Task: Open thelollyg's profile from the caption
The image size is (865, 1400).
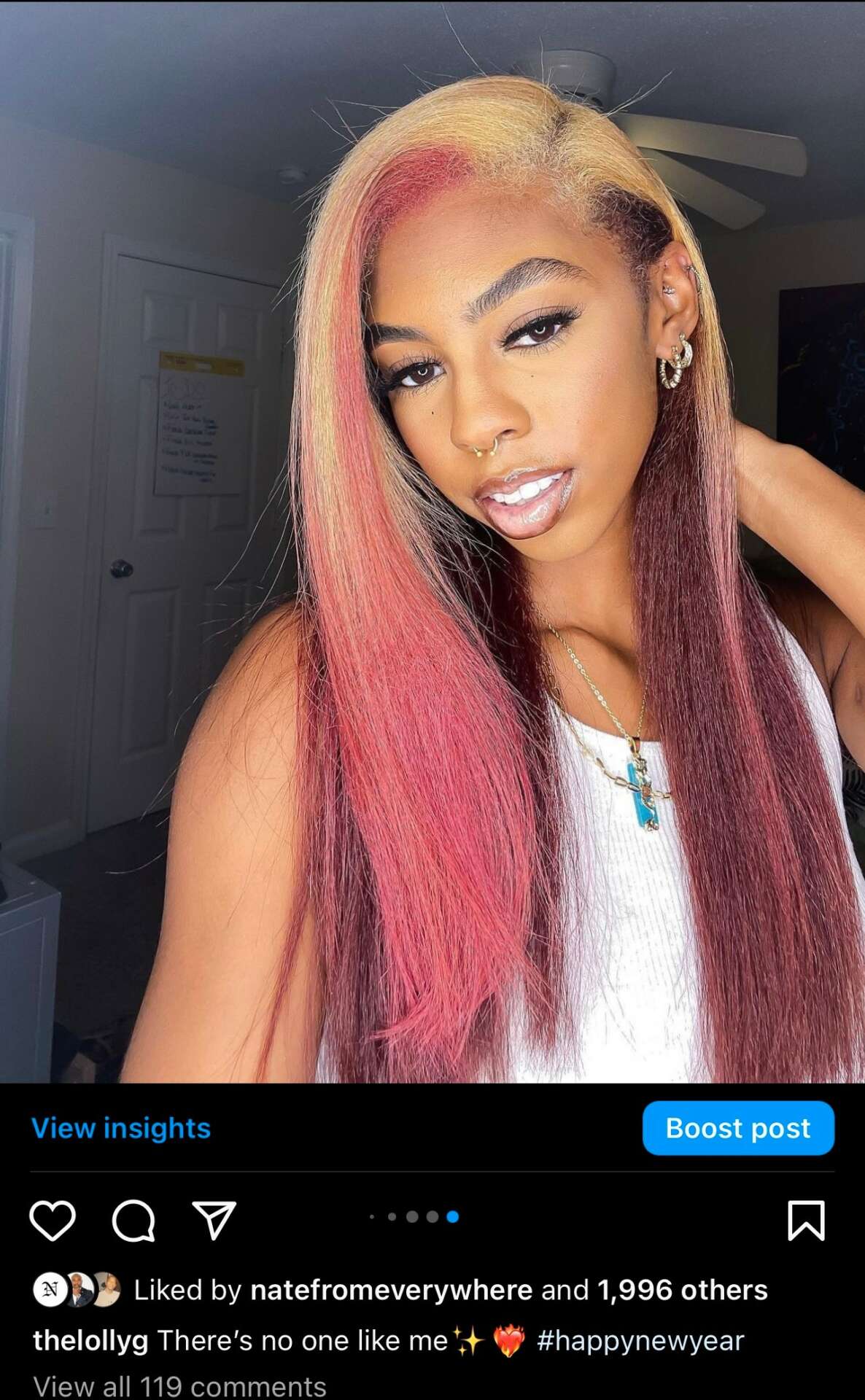Action: tap(90, 1340)
